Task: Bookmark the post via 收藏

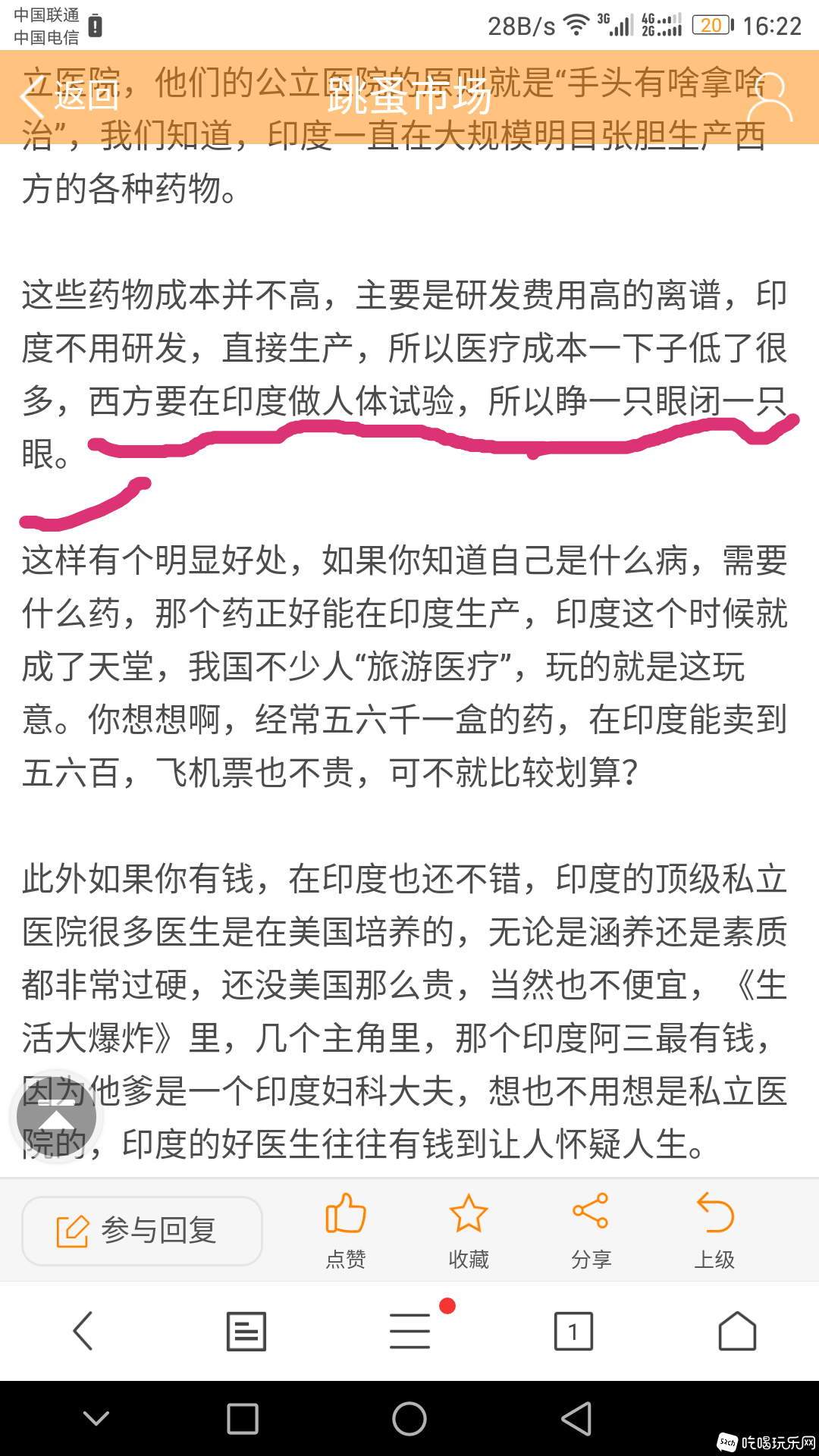Action: point(469,1230)
